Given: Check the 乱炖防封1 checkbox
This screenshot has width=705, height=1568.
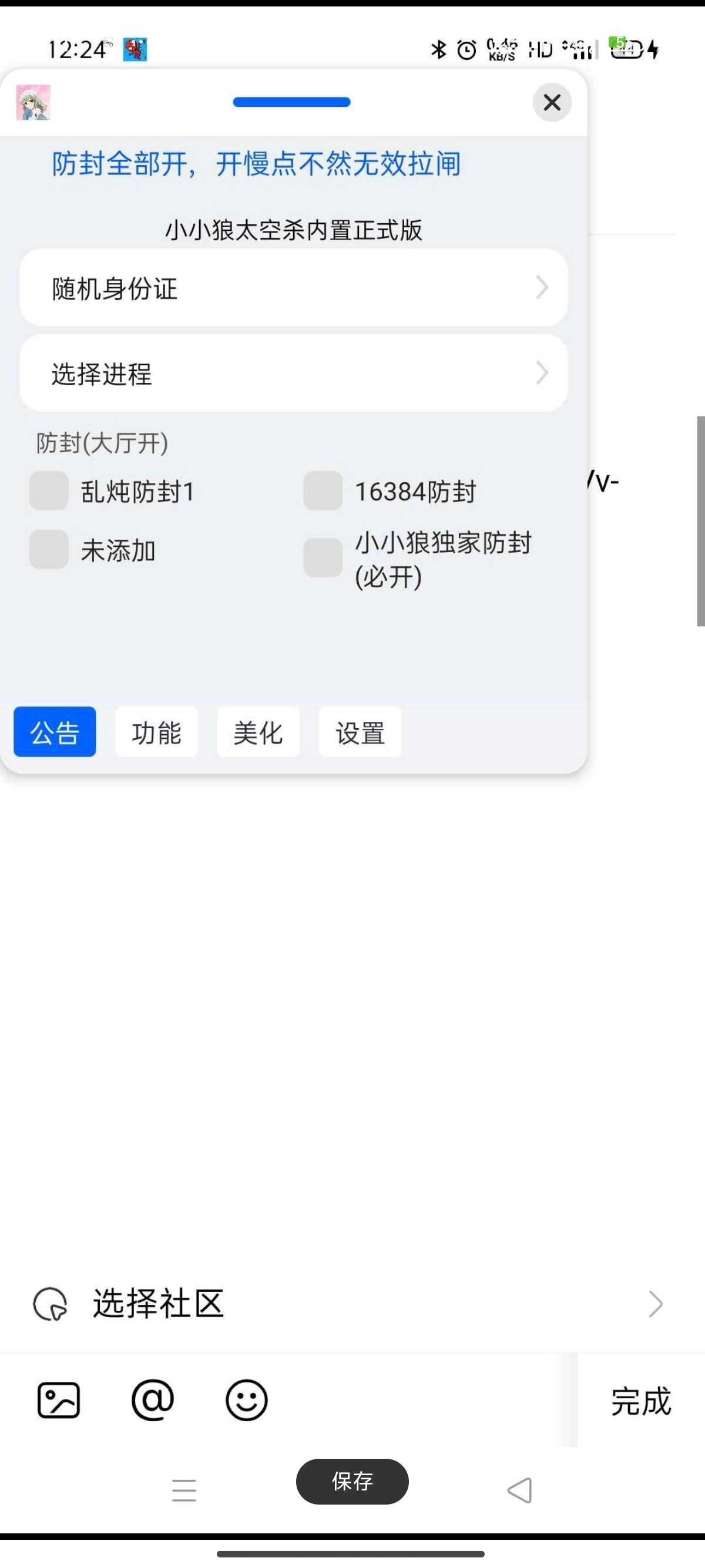Looking at the screenshot, I should (x=49, y=490).
